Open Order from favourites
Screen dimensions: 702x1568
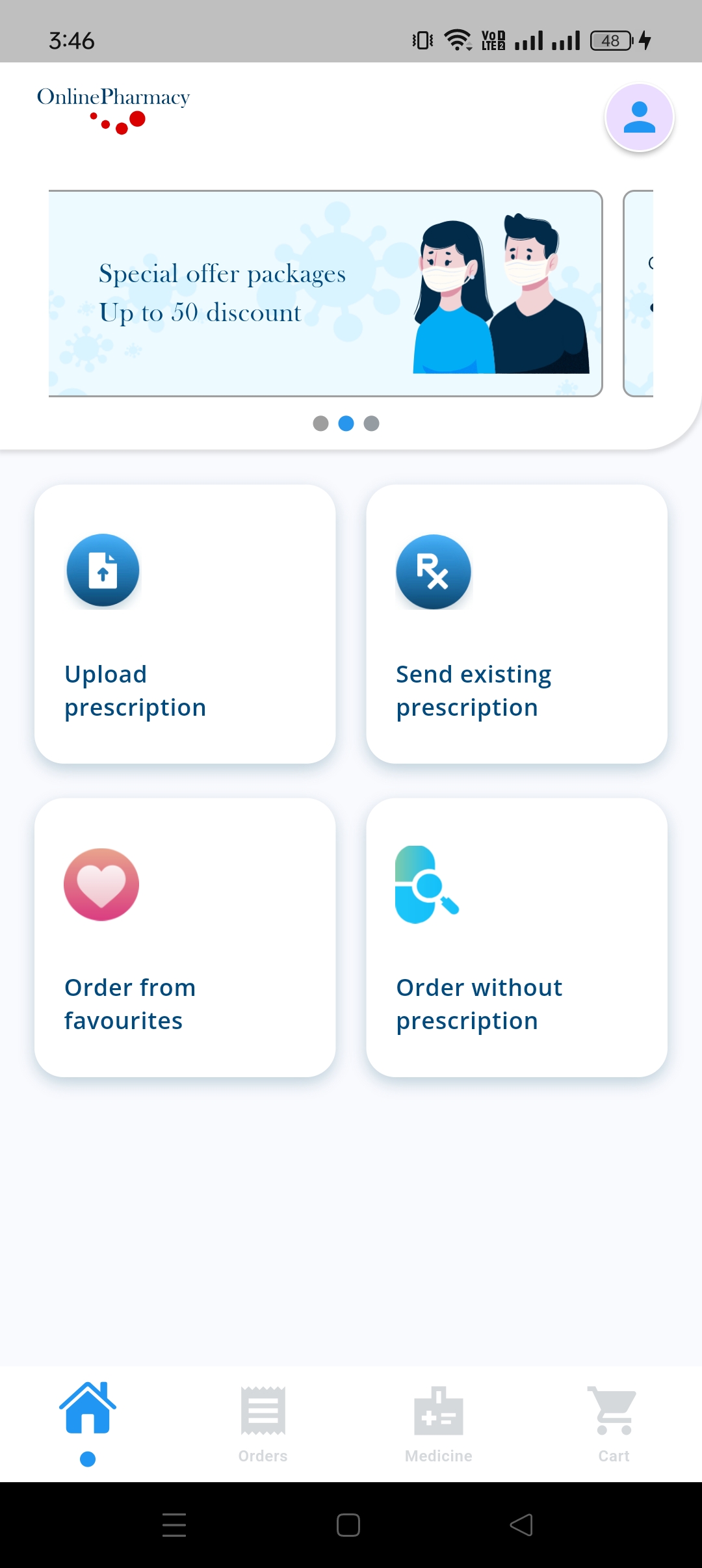[185, 937]
